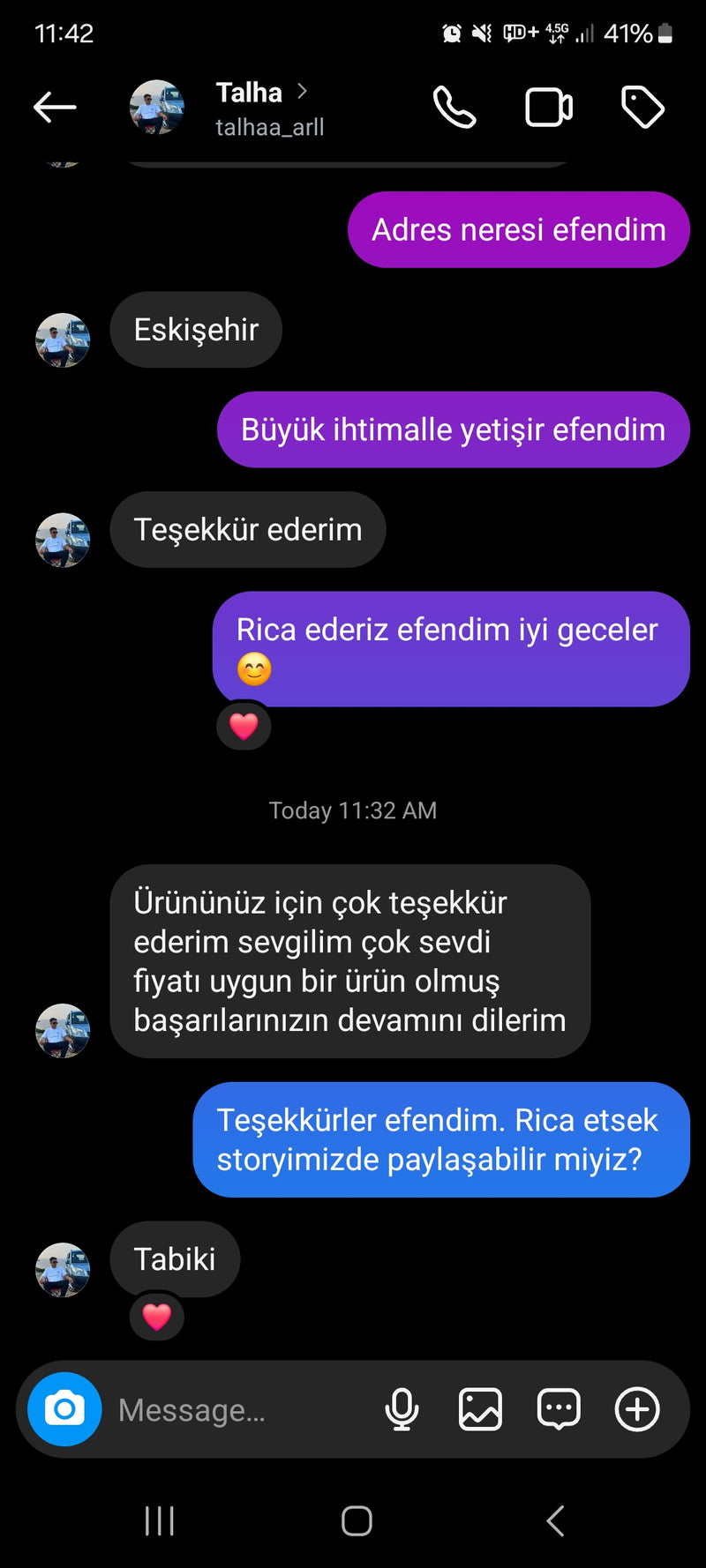
Task: Open saved replies speech bubble icon
Action: pos(559,1408)
